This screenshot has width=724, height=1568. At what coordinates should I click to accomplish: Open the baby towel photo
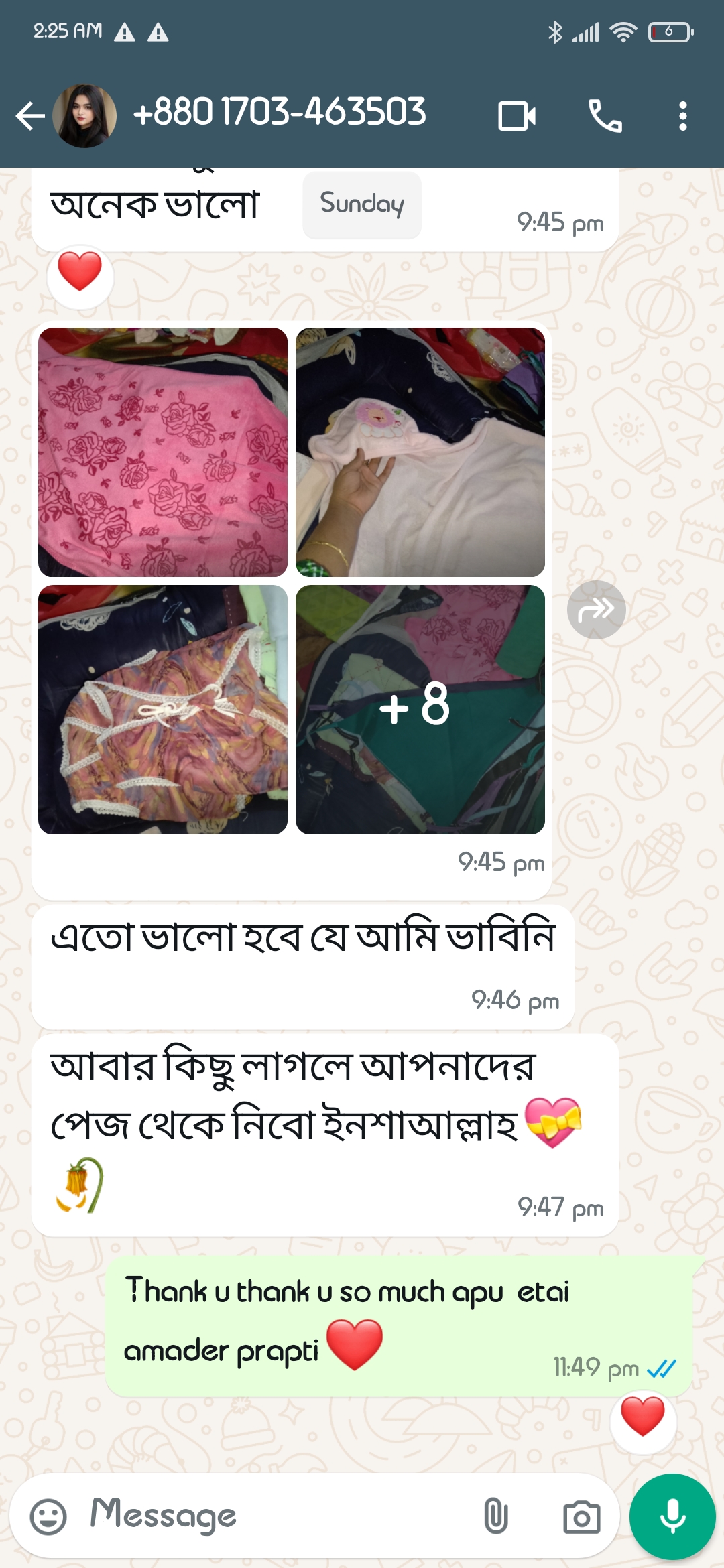coord(420,452)
